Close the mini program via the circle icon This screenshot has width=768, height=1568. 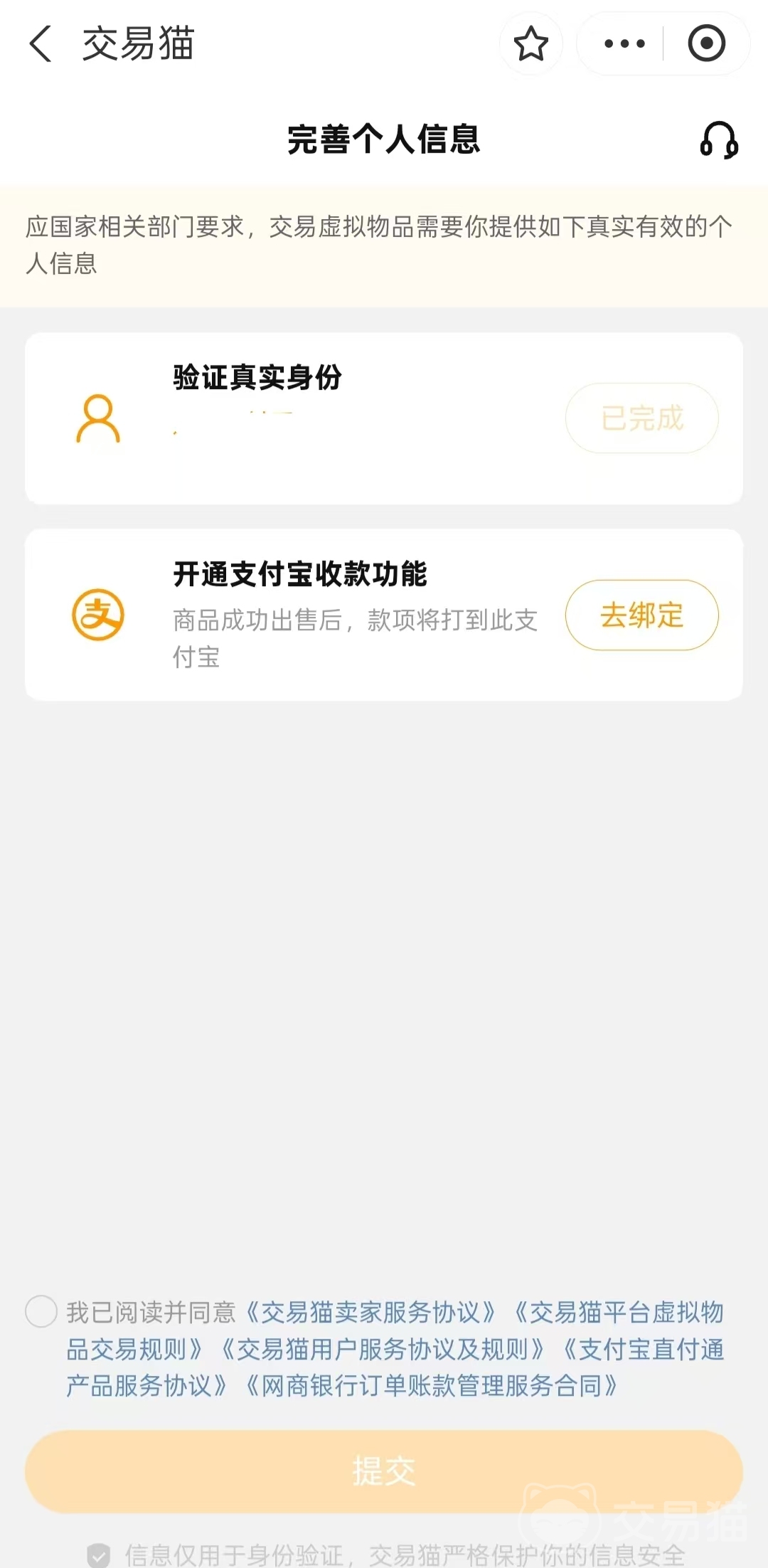click(x=706, y=44)
